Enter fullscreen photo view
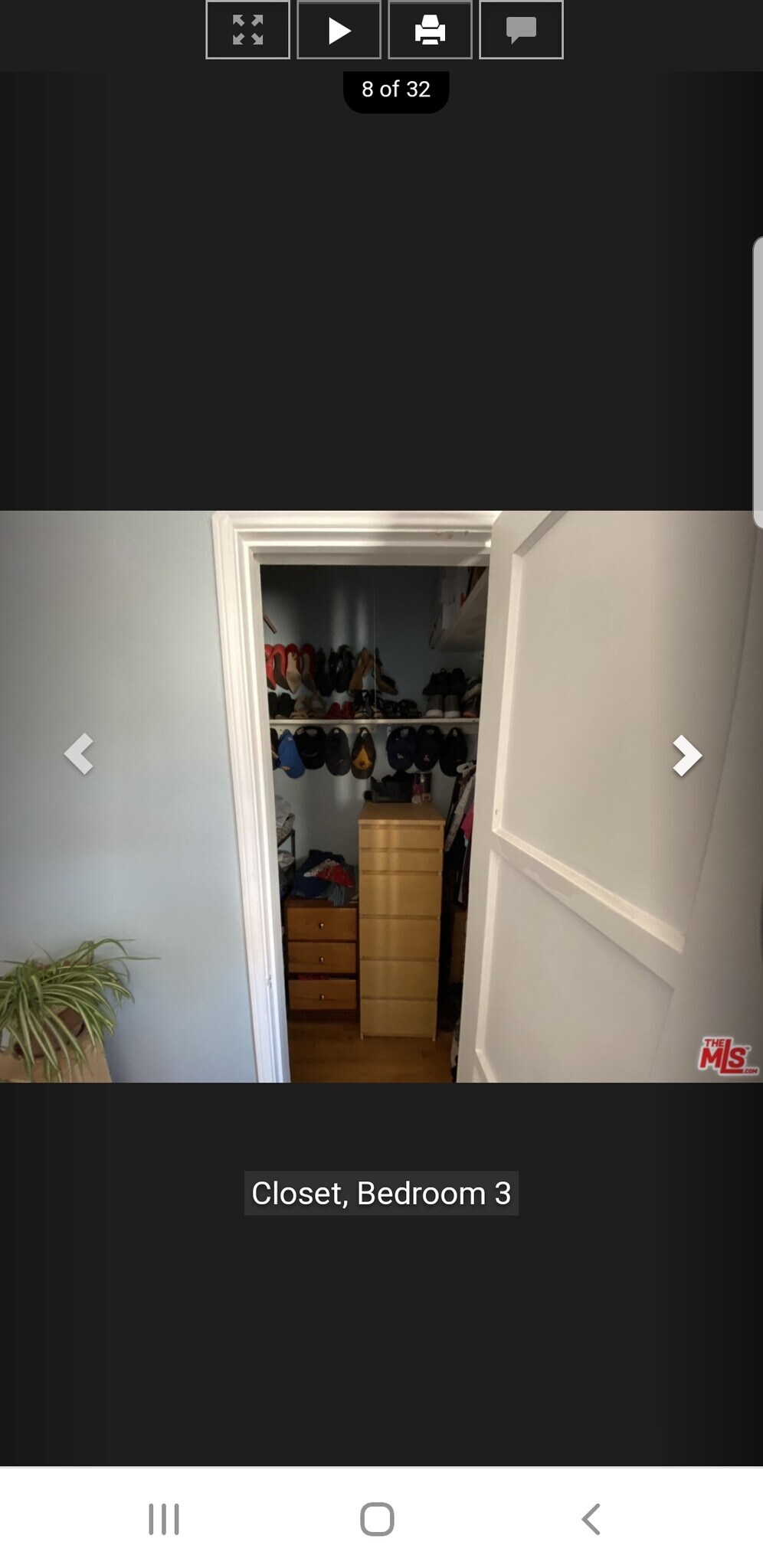The width and height of the screenshot is (763, 1568). point(247,30)
